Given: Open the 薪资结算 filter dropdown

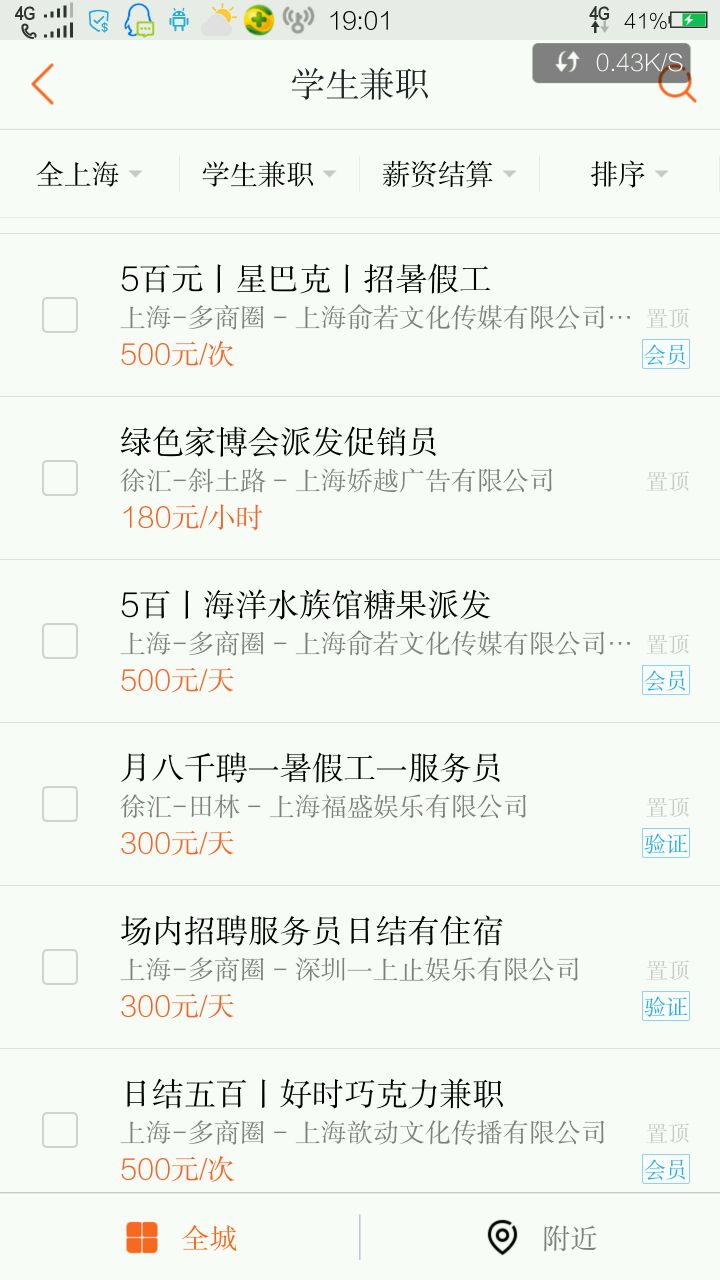Looking at the screenshot, I should pos(449,174).
